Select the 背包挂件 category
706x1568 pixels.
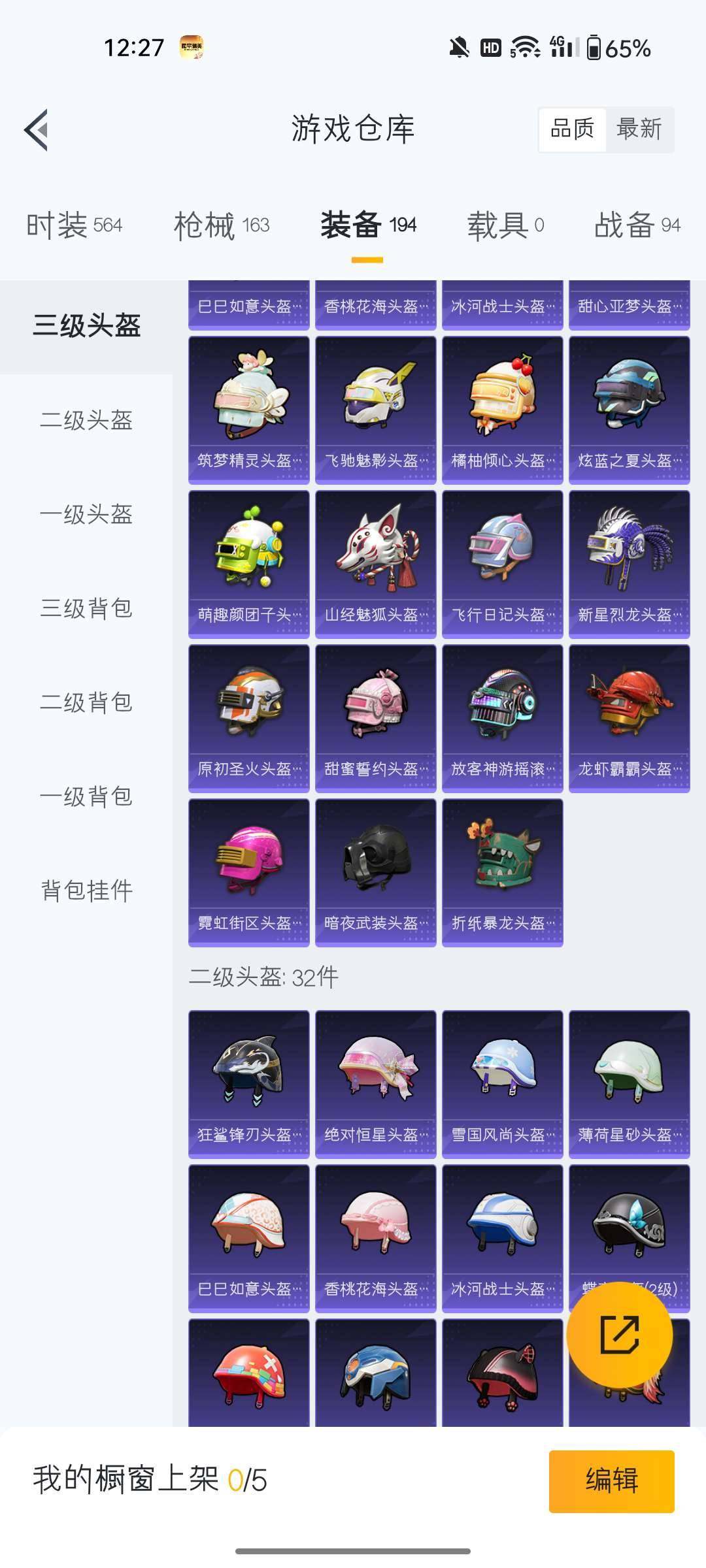coord(86,890)
